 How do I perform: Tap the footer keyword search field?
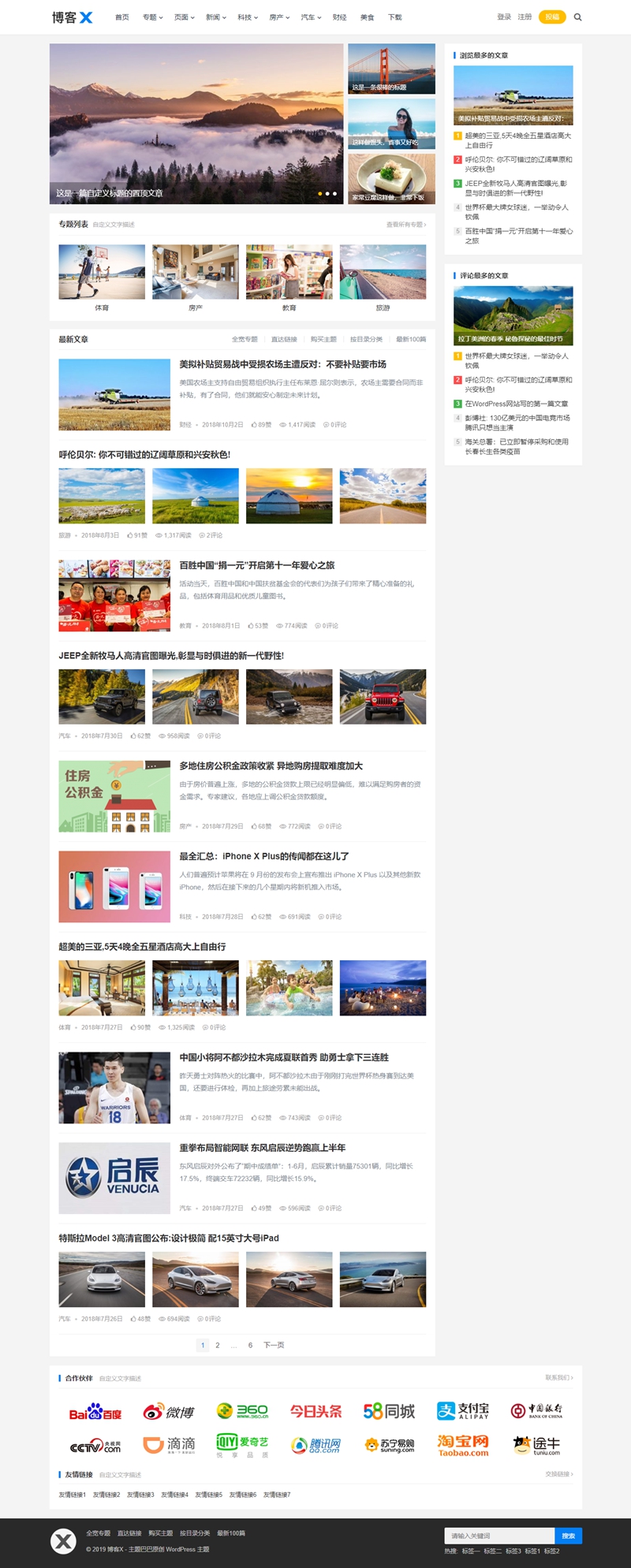coord(498,1536)
